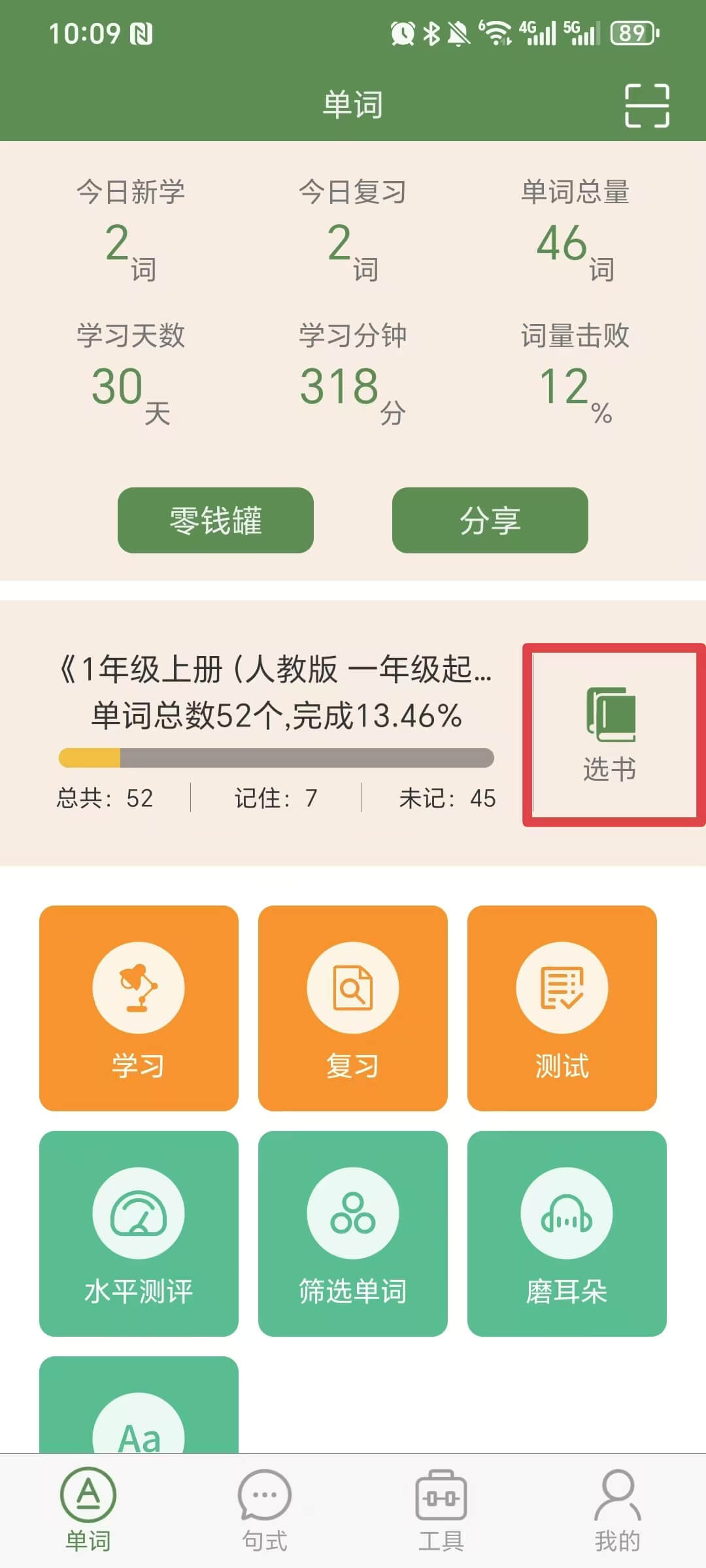
Task: Go to the 工具 tools tab
Action: click(x=441, y=1511)
